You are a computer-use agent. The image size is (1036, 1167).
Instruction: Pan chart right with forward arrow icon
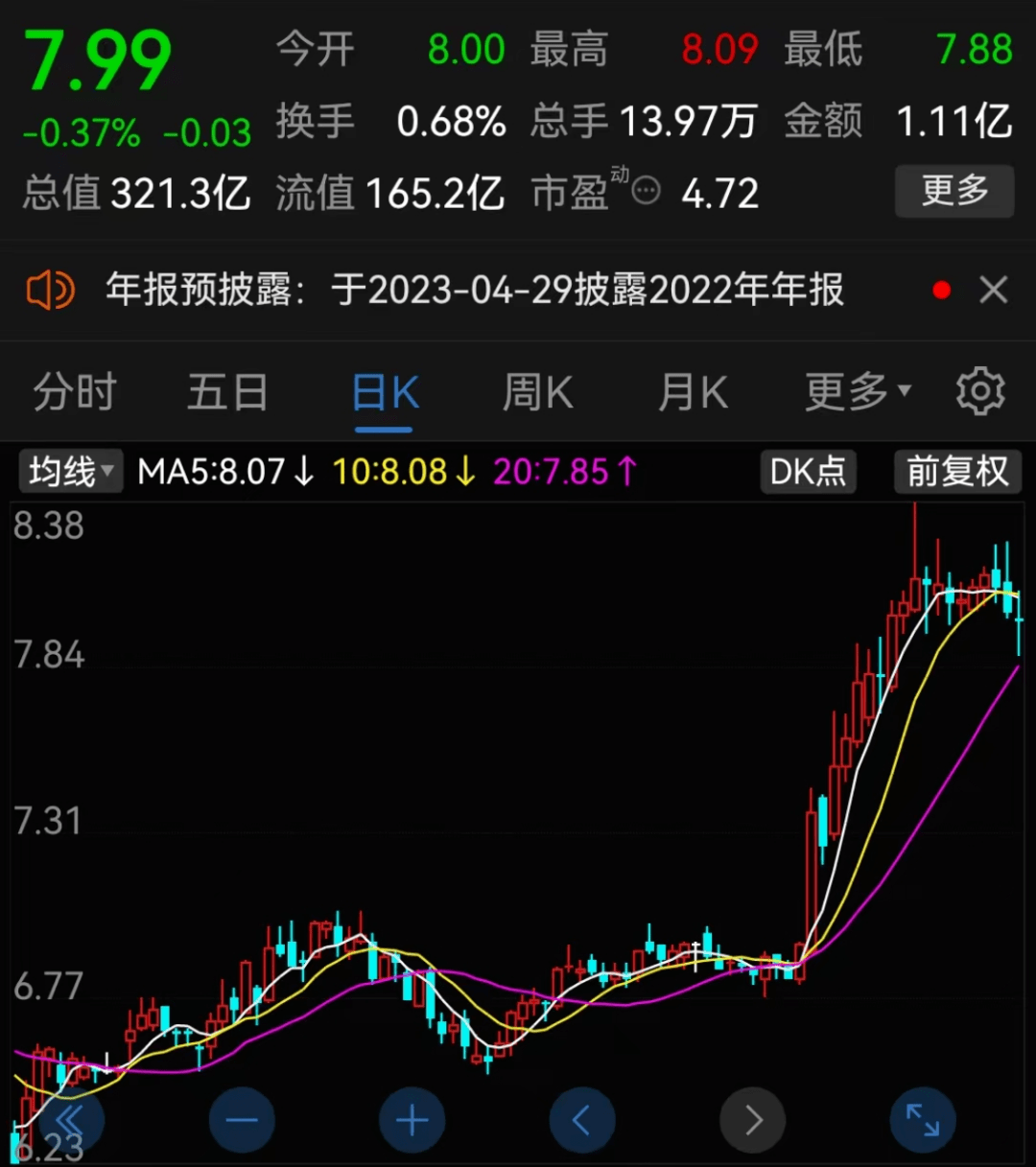click(x=752, y=1120)
